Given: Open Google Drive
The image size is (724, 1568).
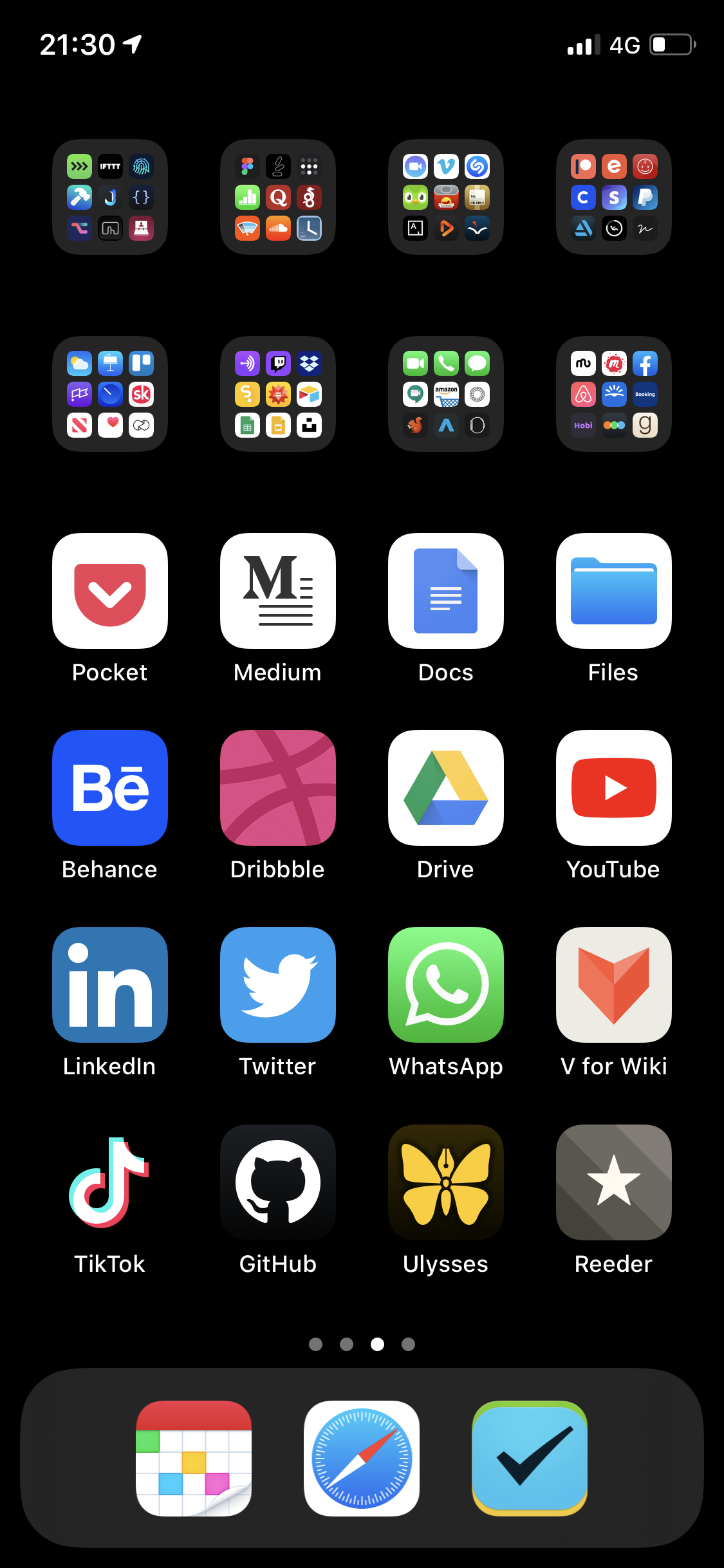Looking at the screenshot, I should [x=446, y=787].
